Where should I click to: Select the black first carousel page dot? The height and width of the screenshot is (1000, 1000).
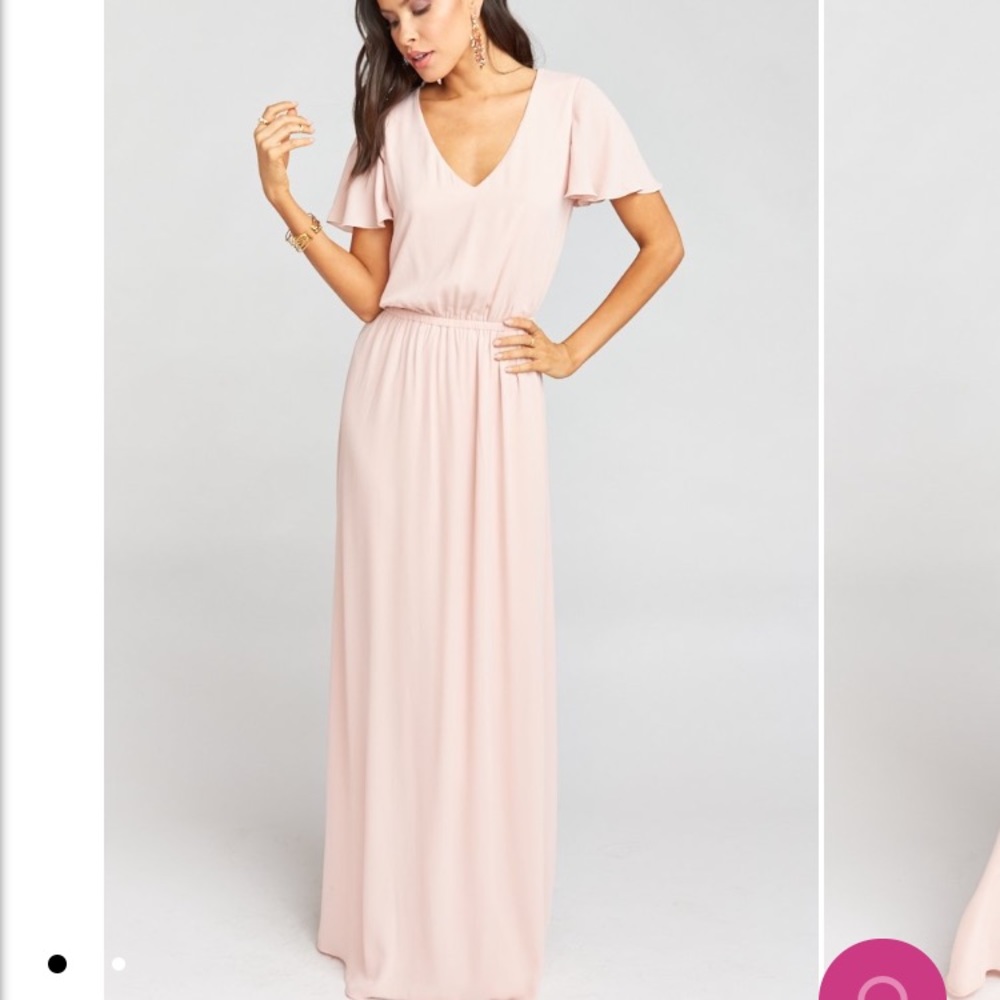(x=57, y=964)
